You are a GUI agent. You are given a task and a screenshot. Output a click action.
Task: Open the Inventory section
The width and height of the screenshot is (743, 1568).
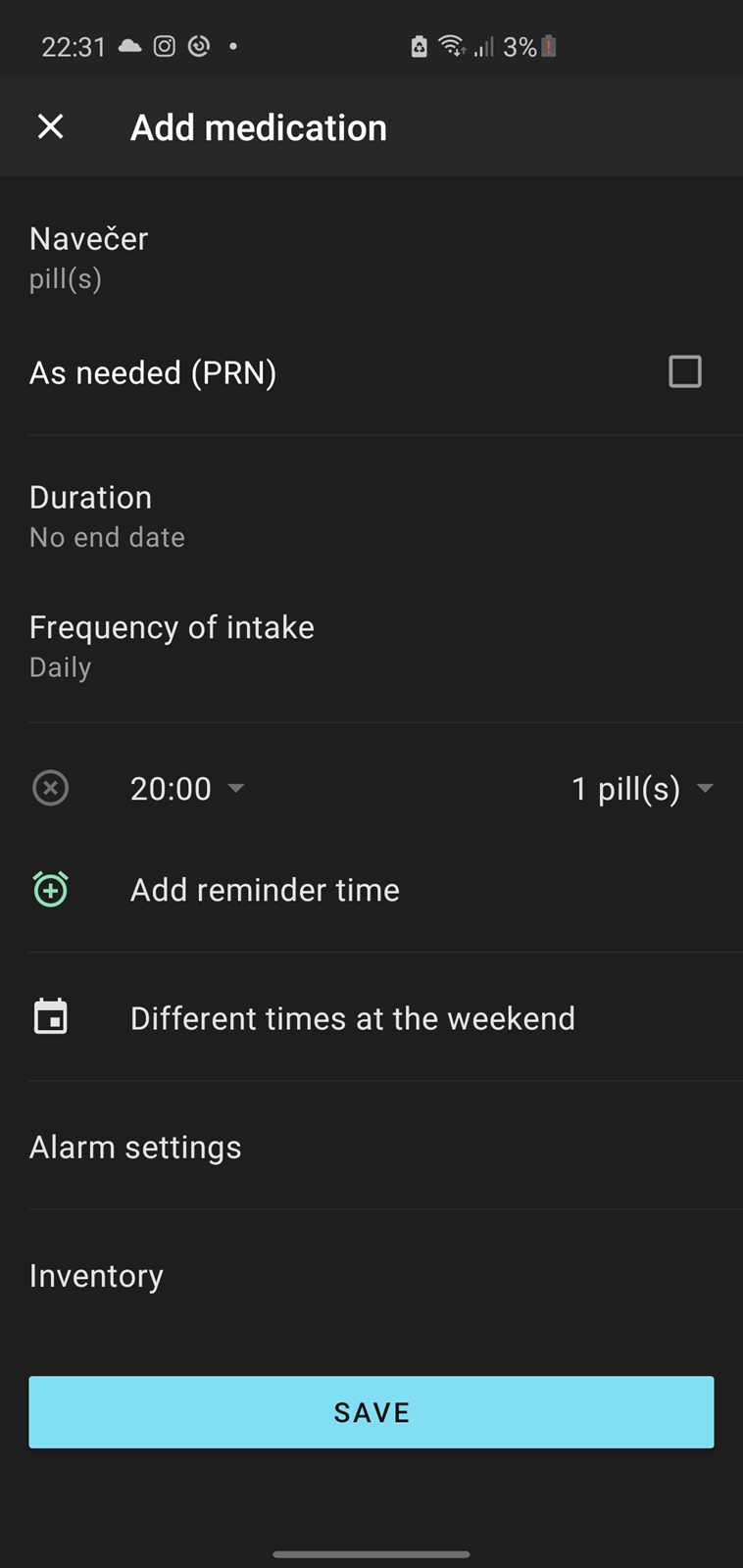(x=371, y=1275)
